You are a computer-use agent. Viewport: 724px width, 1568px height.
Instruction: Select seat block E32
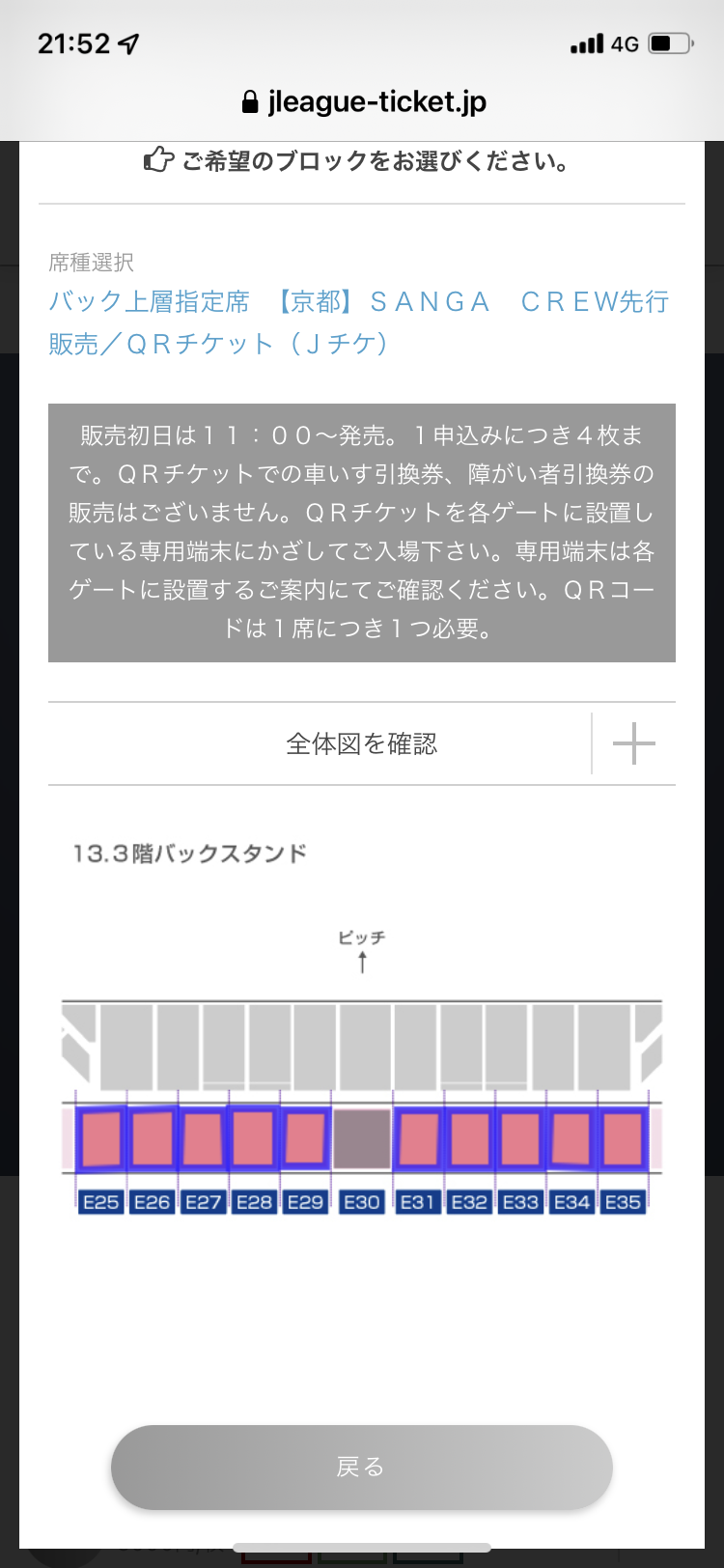[x=469, y=1138]
